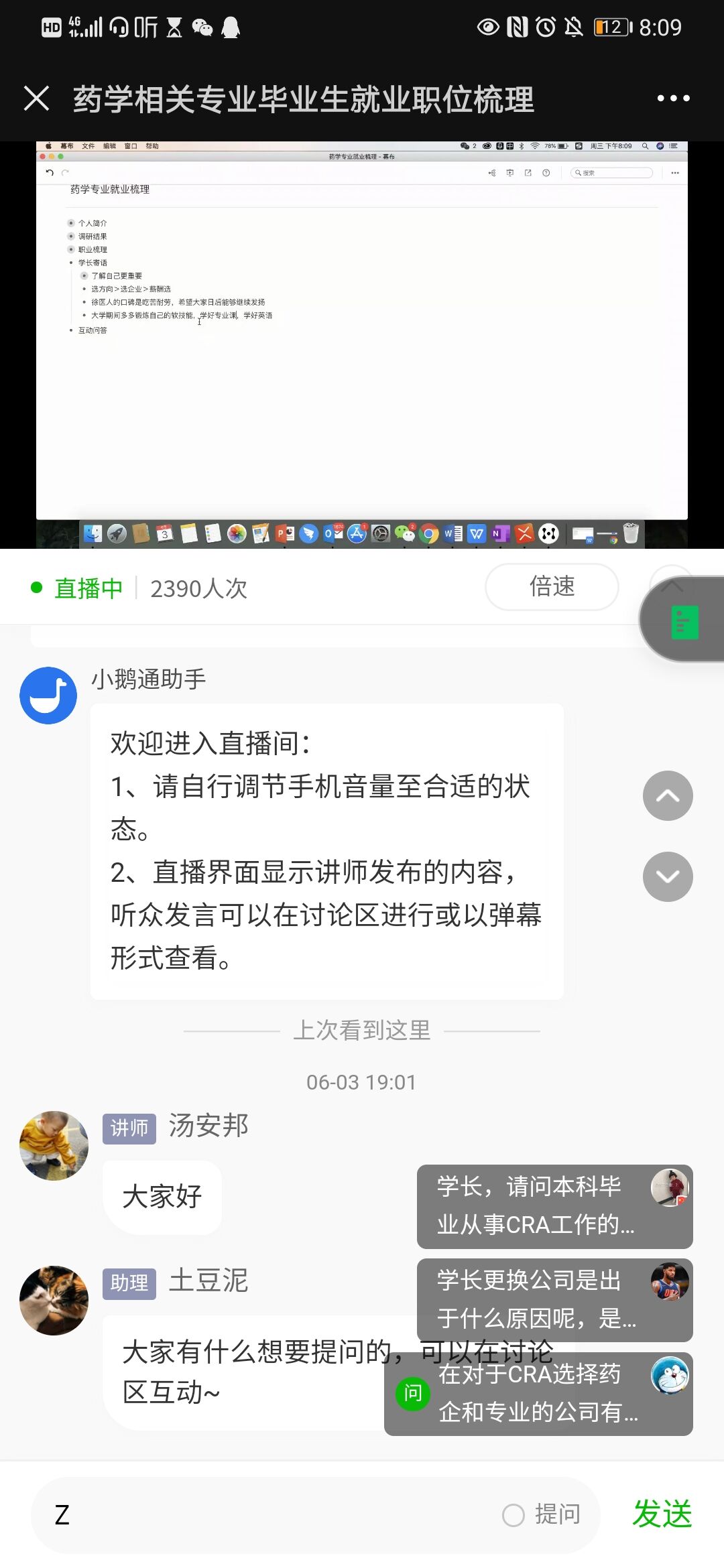Close the live stream page
This screenshot has height=1568, width=724.
coord(37,99)
